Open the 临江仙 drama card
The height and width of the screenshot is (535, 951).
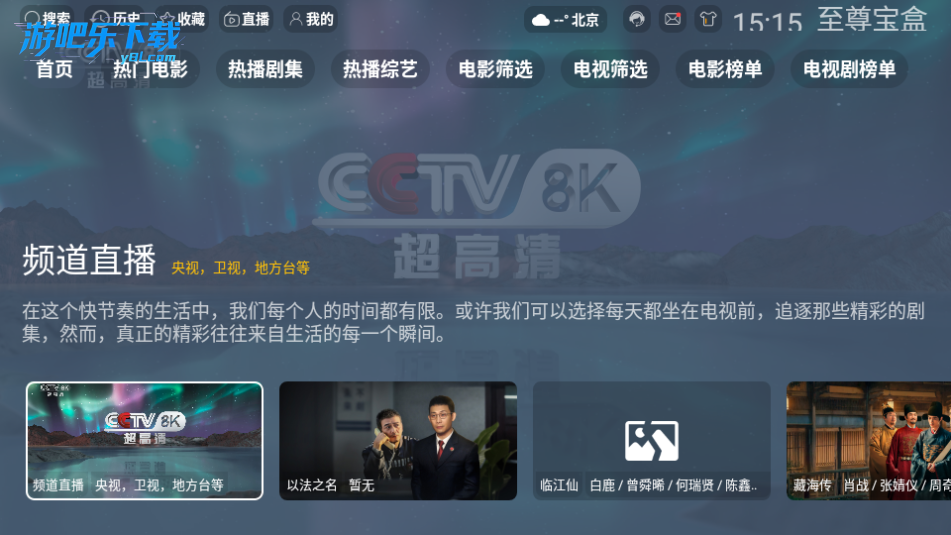pos(651,440)
